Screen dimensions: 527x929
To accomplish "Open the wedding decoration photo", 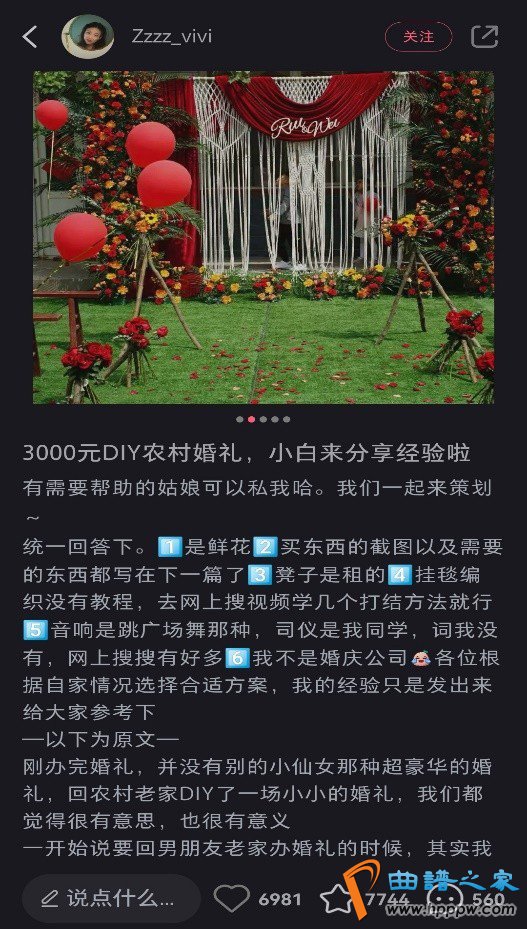I will (263, 238).
